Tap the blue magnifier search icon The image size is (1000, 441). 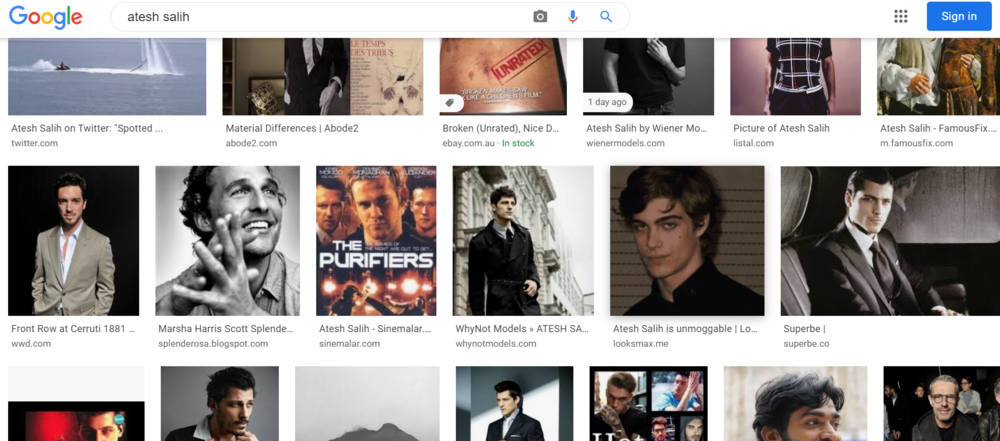pyautogui.click(x=606, y=17)
